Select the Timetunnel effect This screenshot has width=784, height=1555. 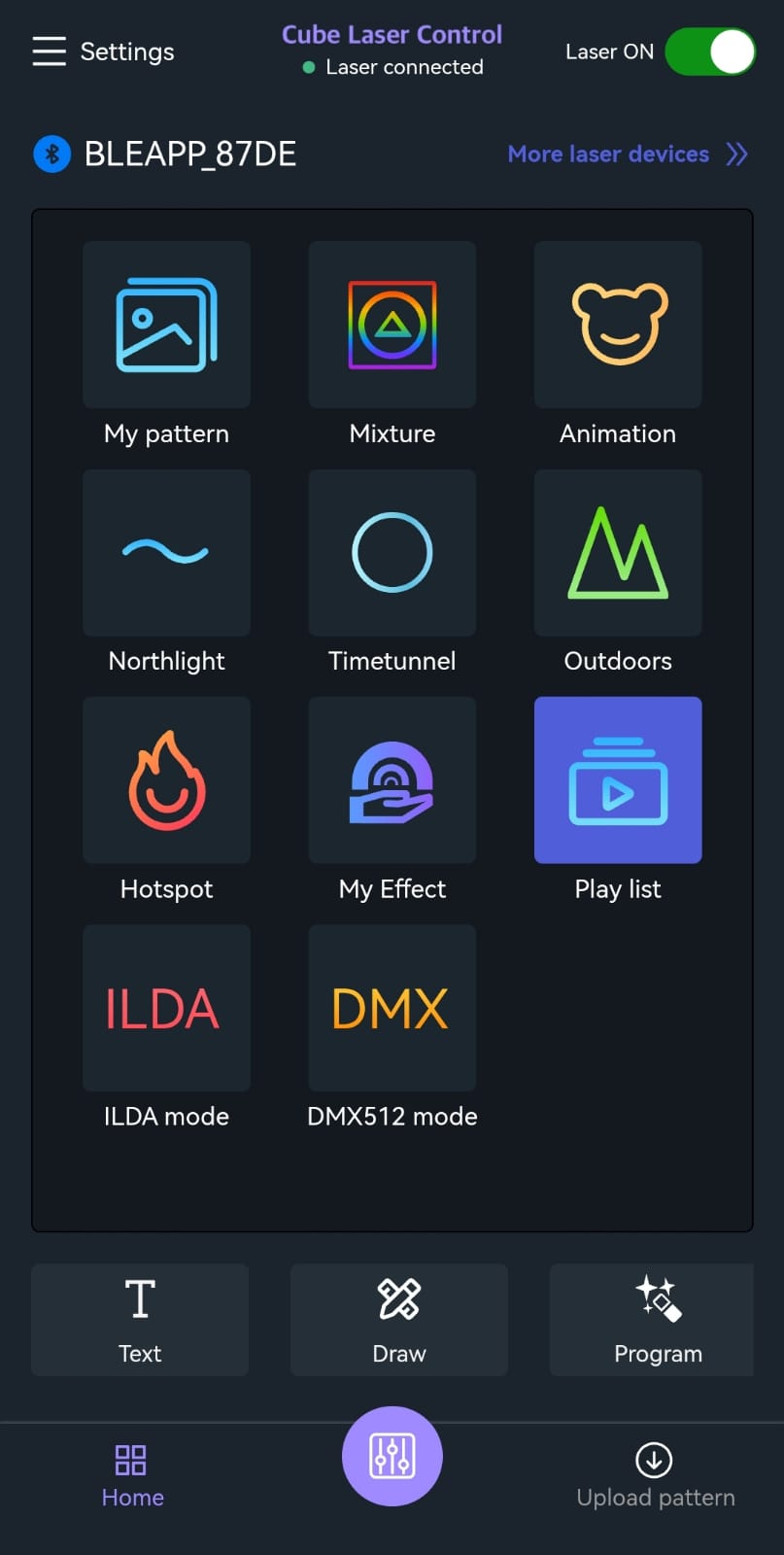(x=392, y=553)
